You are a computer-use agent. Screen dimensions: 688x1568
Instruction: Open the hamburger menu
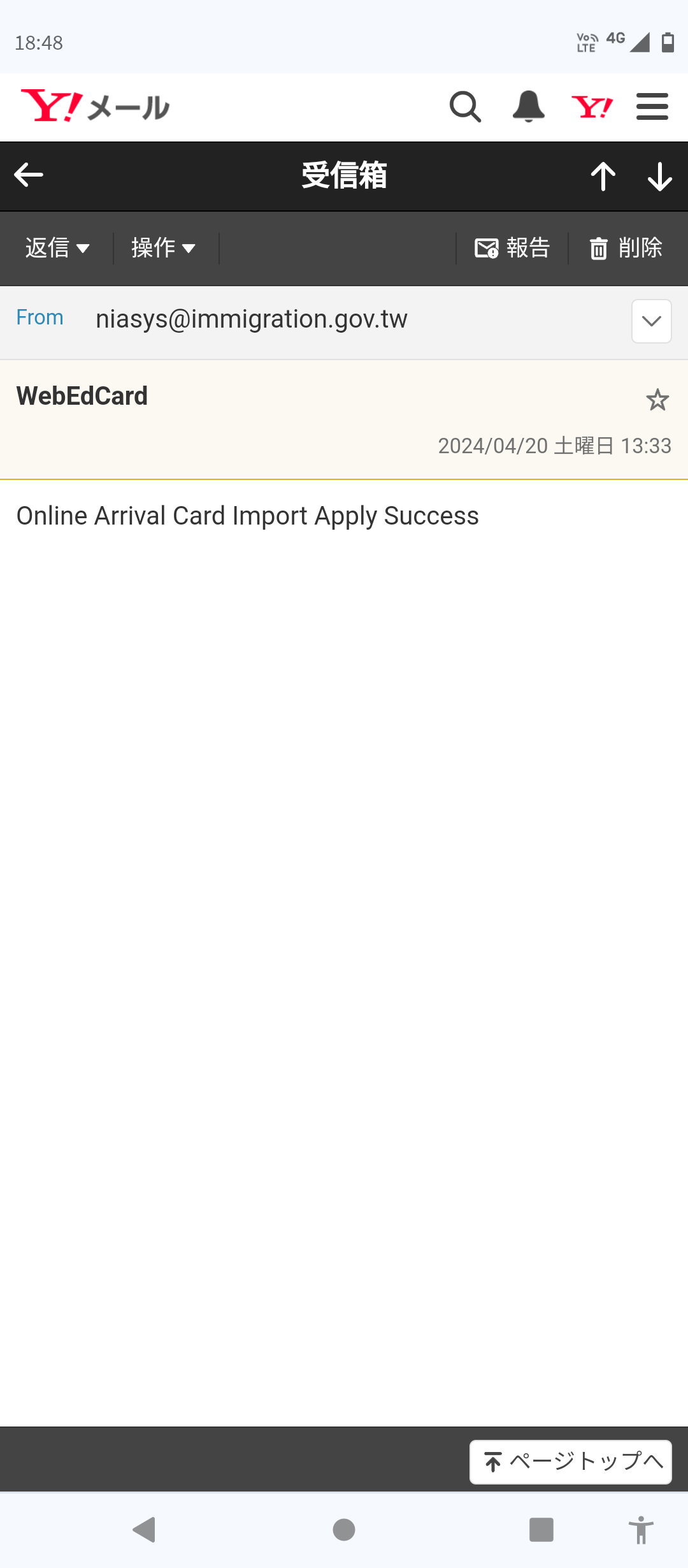[652, 107]
